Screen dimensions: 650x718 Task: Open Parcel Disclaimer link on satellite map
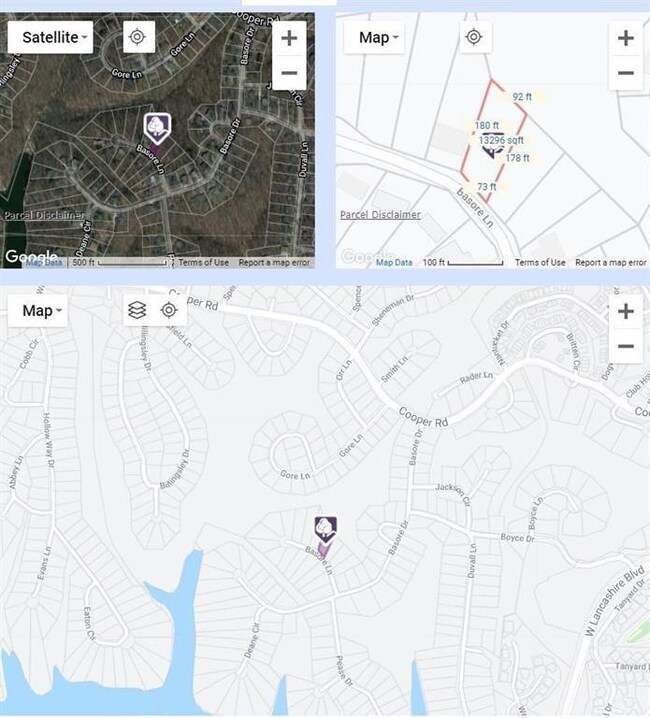pyautogui.click(x=44, y=215)
